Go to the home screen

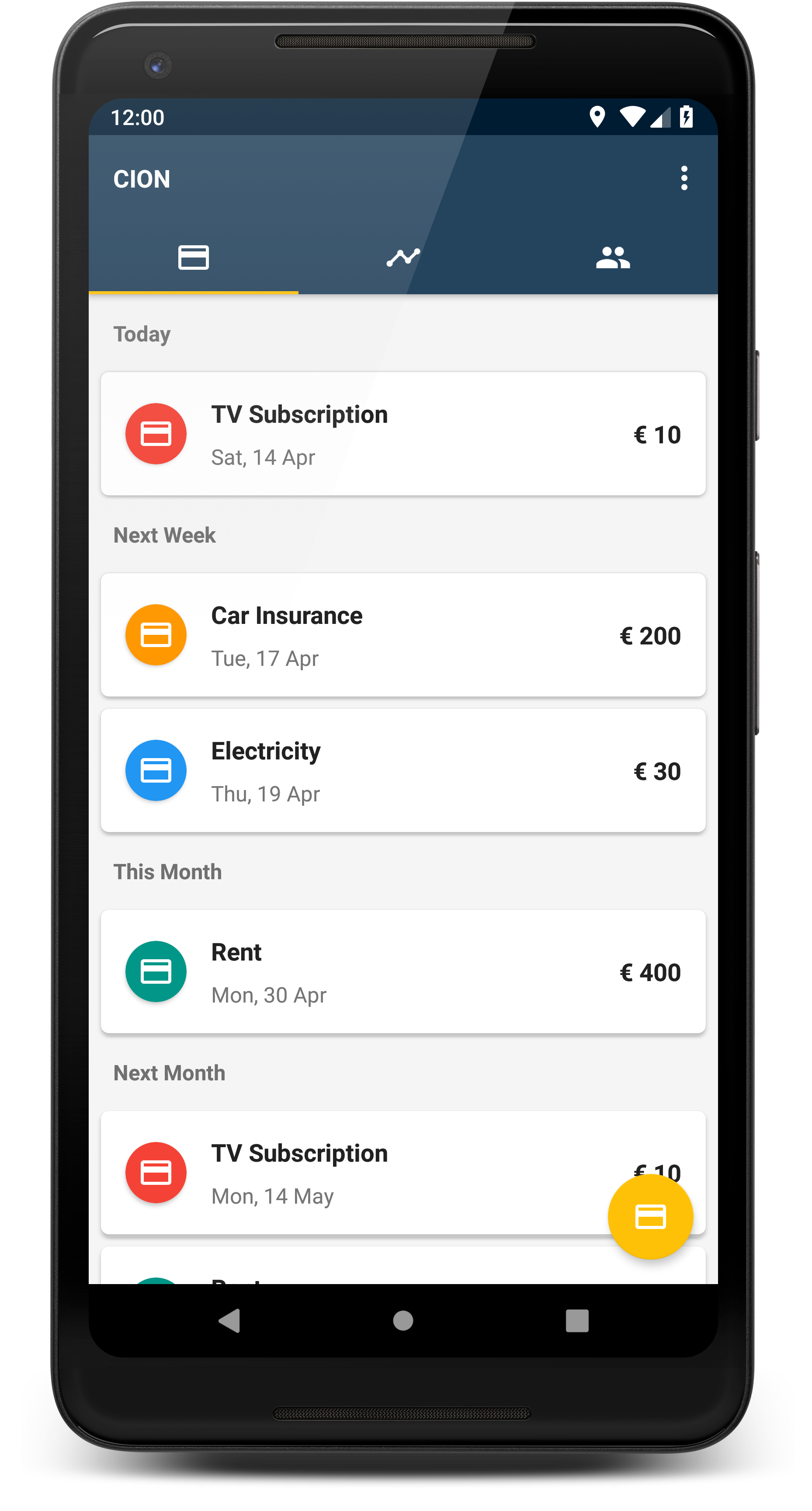click(403, 1321)
